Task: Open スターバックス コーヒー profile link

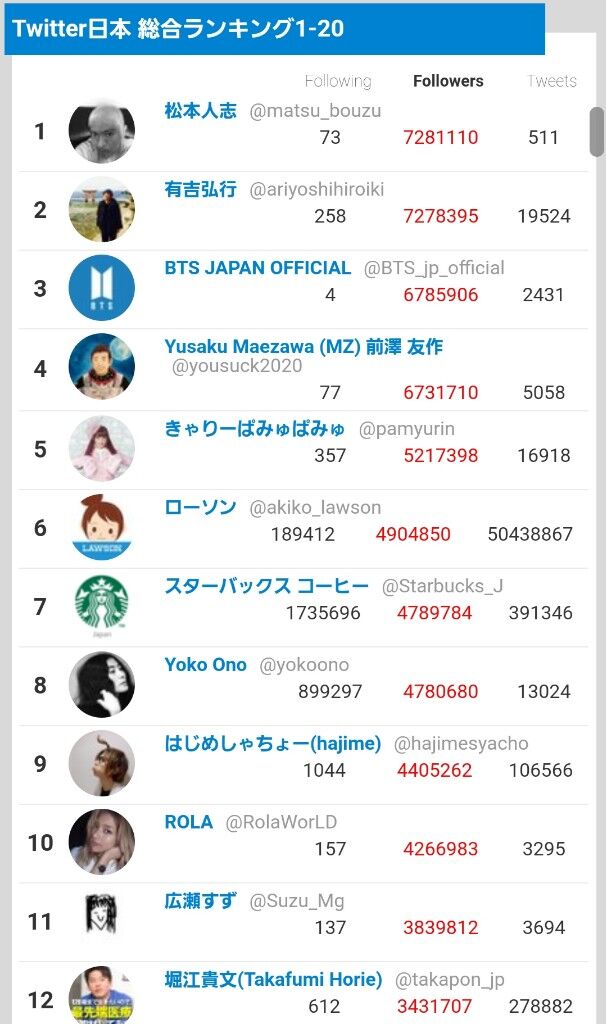Action: click(x=266, y=586)
